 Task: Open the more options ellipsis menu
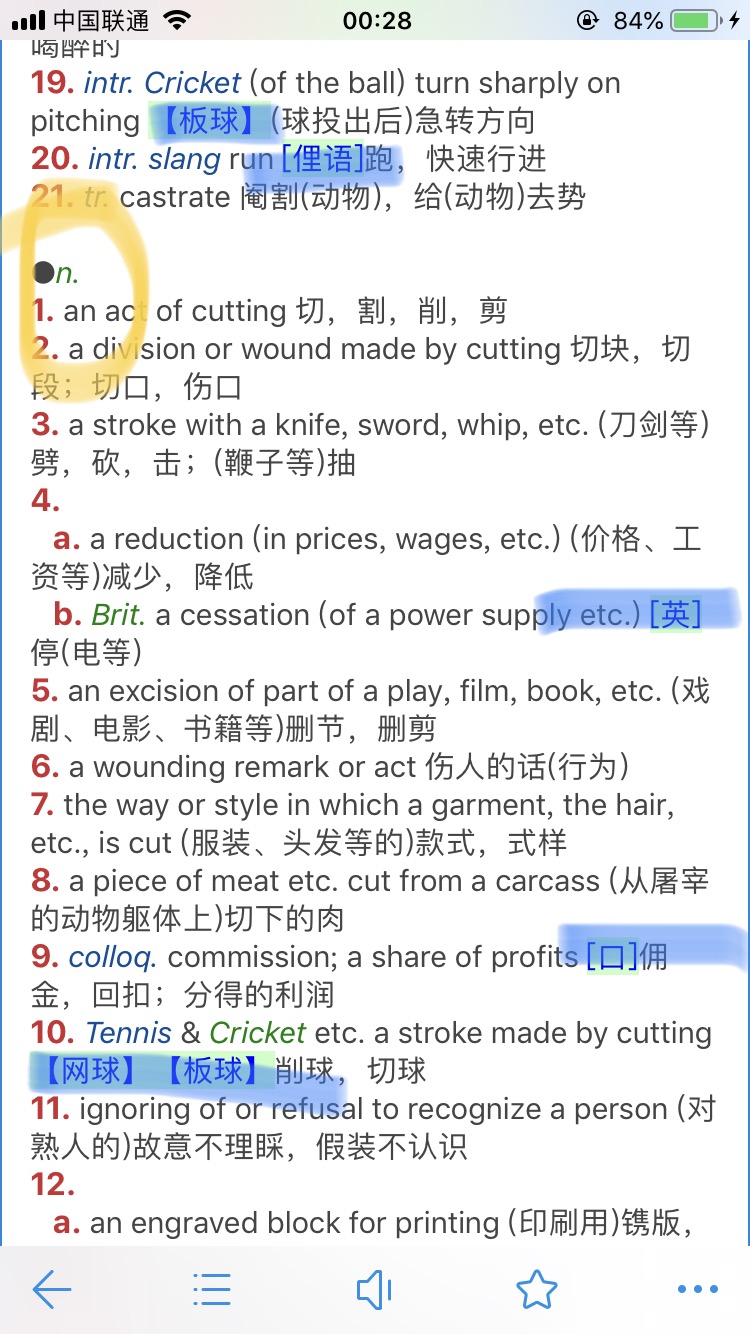(x=698, y=1290)
